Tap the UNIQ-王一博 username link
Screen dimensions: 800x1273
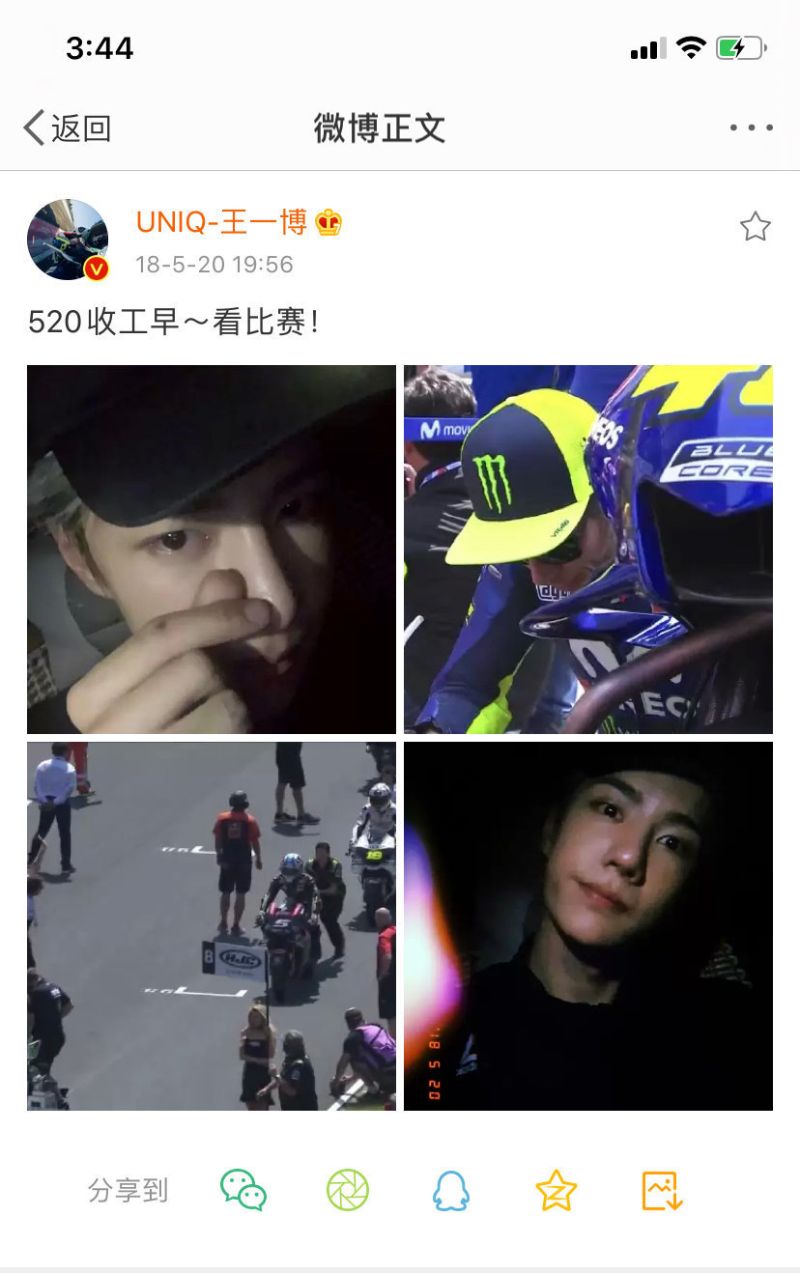[222, 222]
